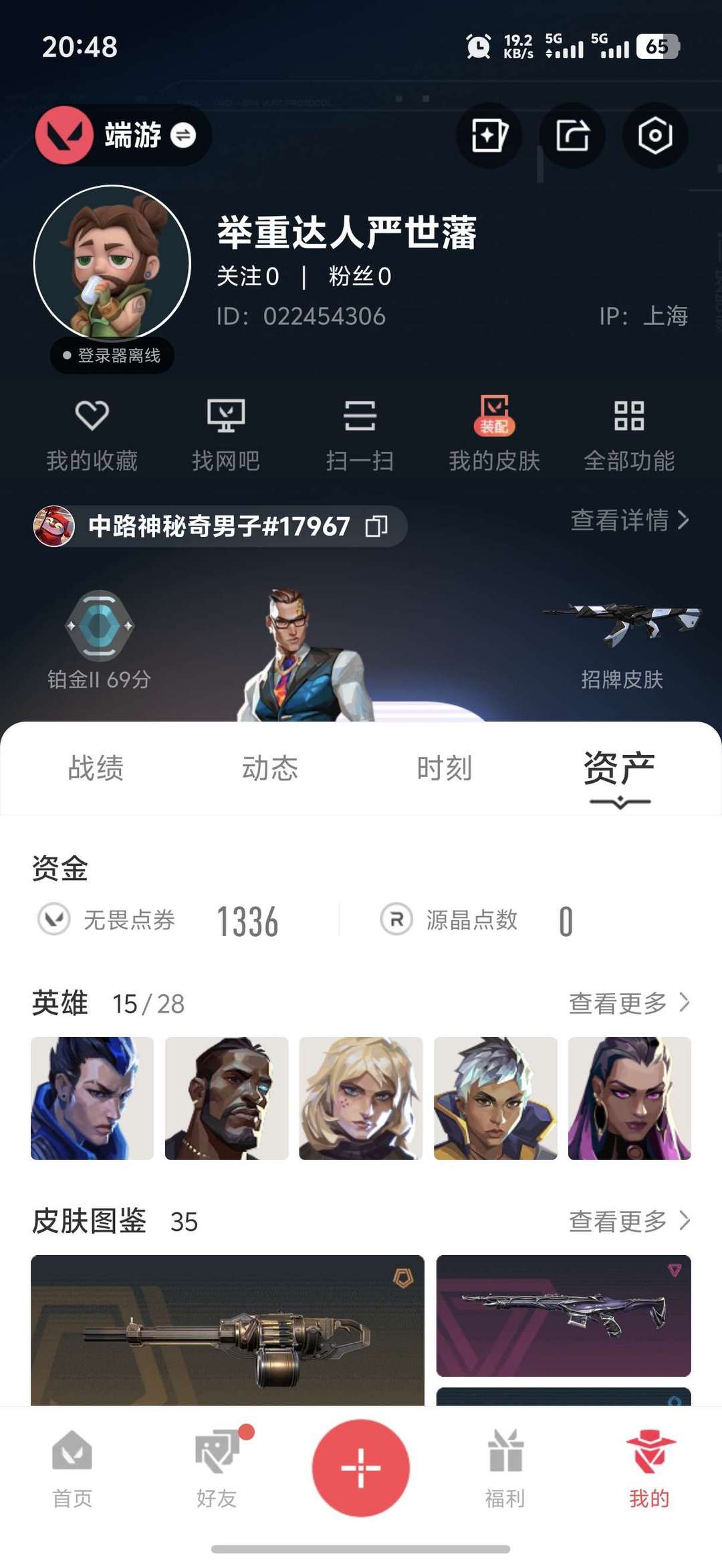Switch to 时刻 tab

(x=444, y=768)
